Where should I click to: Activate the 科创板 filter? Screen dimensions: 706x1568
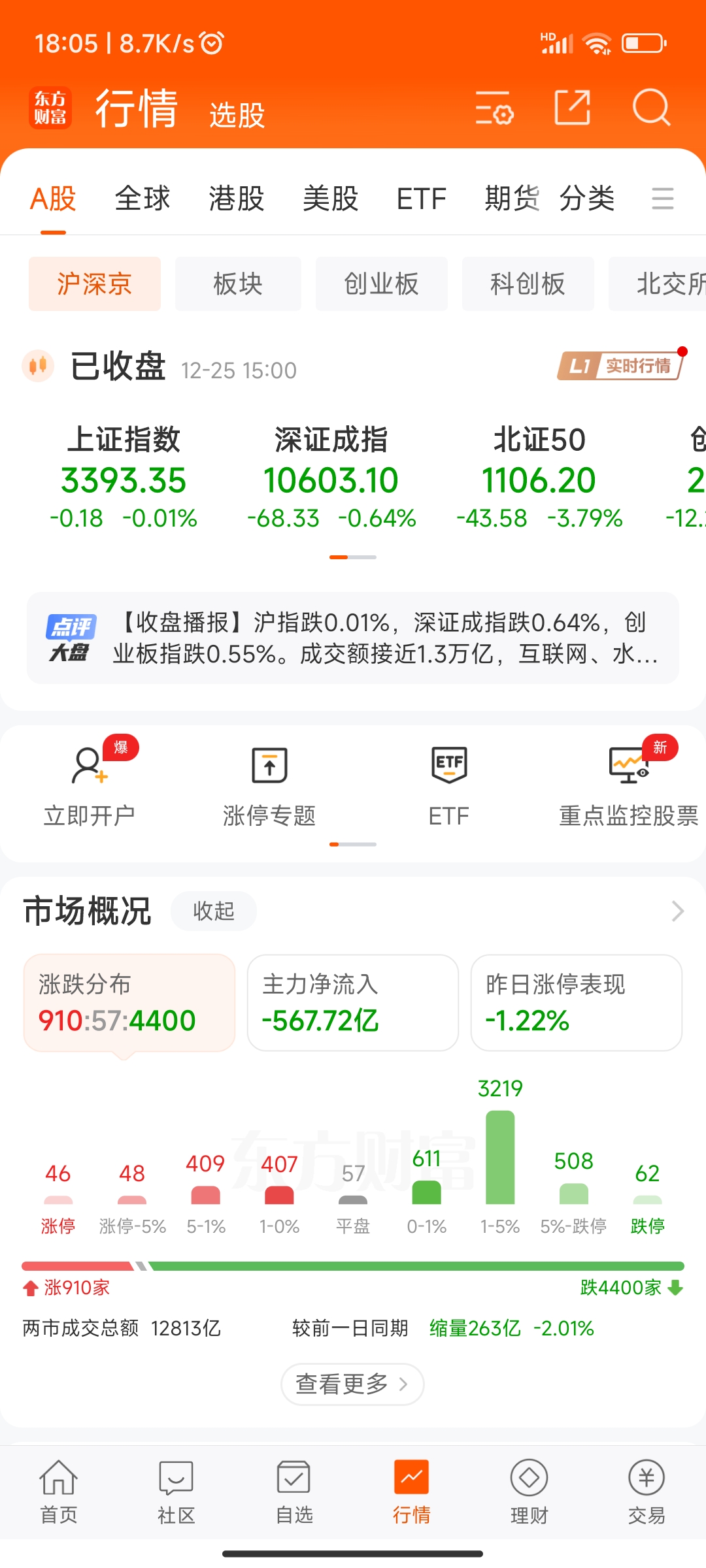click(x=528, y=284)
